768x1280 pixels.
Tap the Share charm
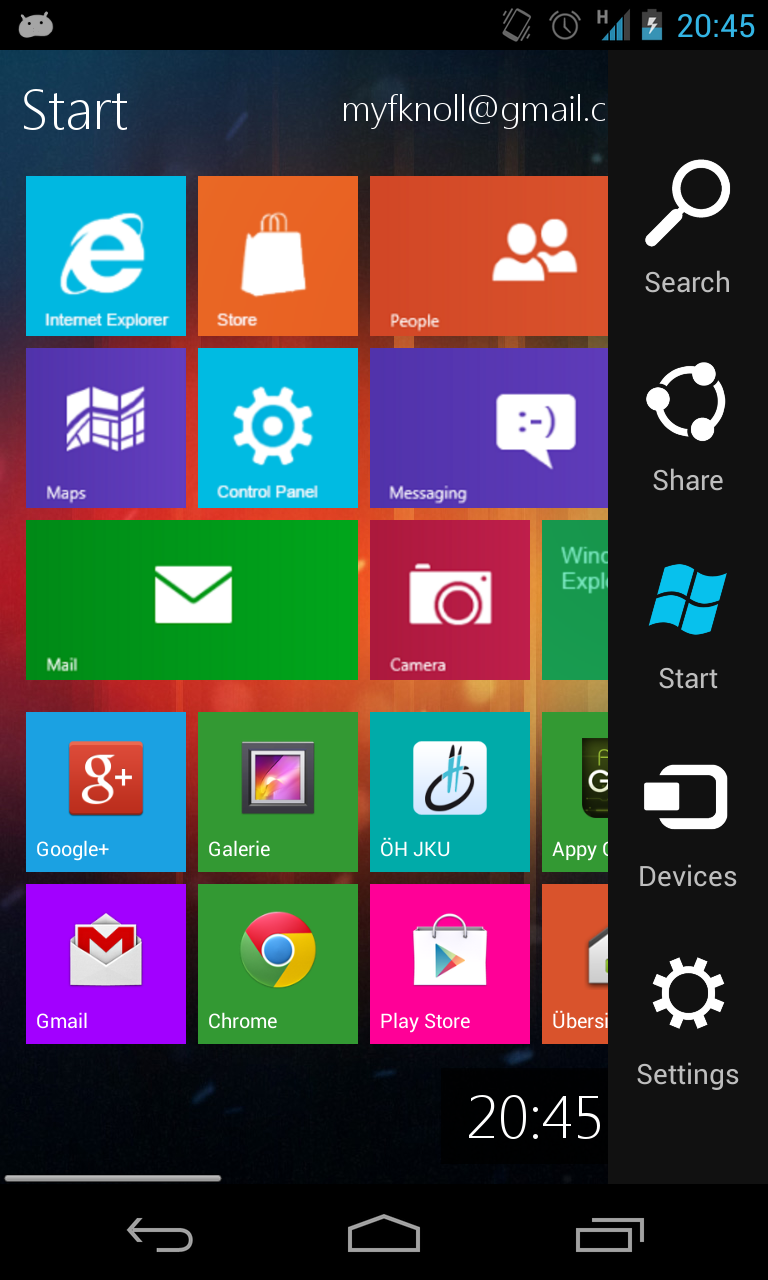pyautogui.click(x=687, y=425)
